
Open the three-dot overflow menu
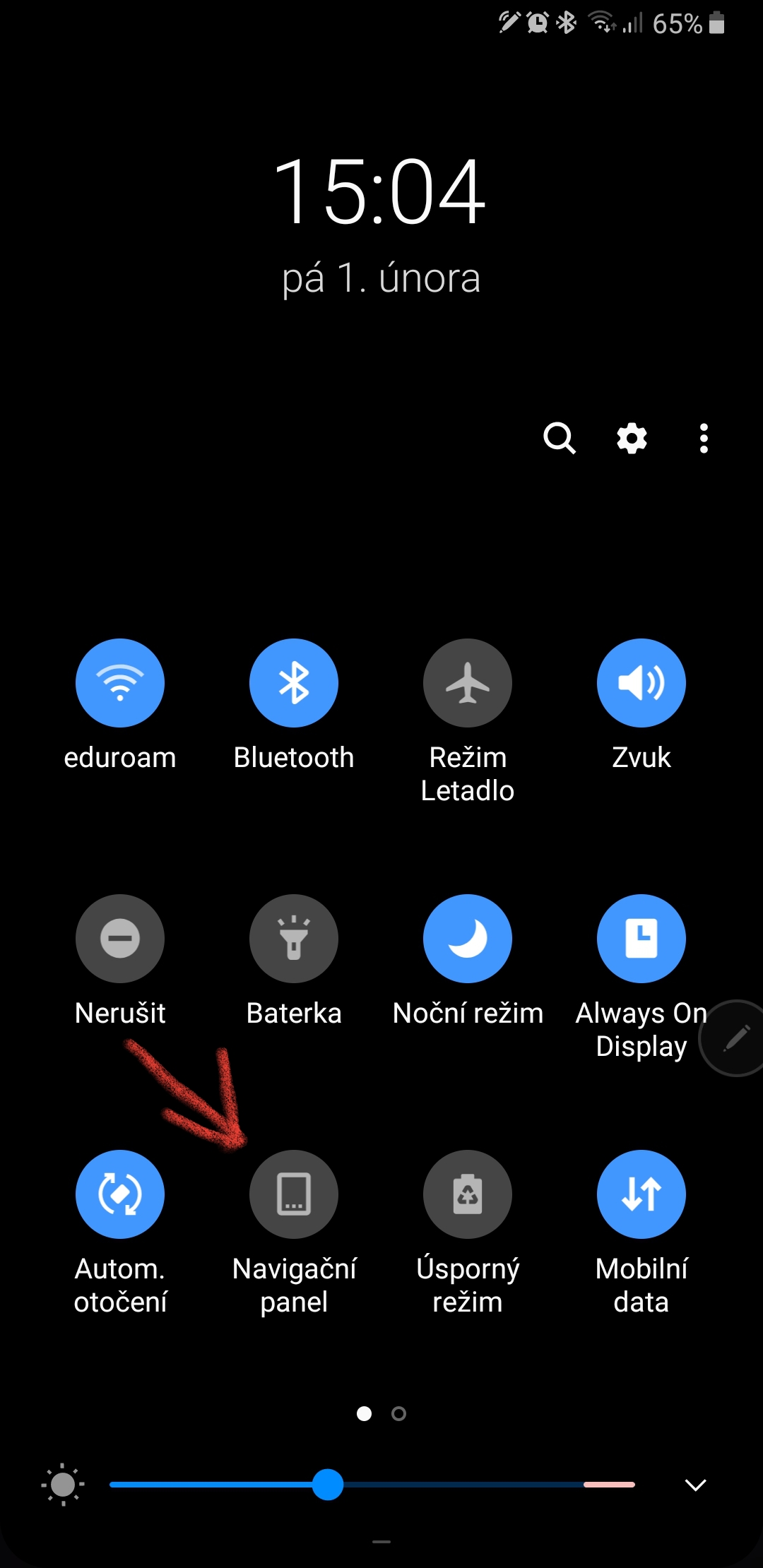click(x=704, y=438)
